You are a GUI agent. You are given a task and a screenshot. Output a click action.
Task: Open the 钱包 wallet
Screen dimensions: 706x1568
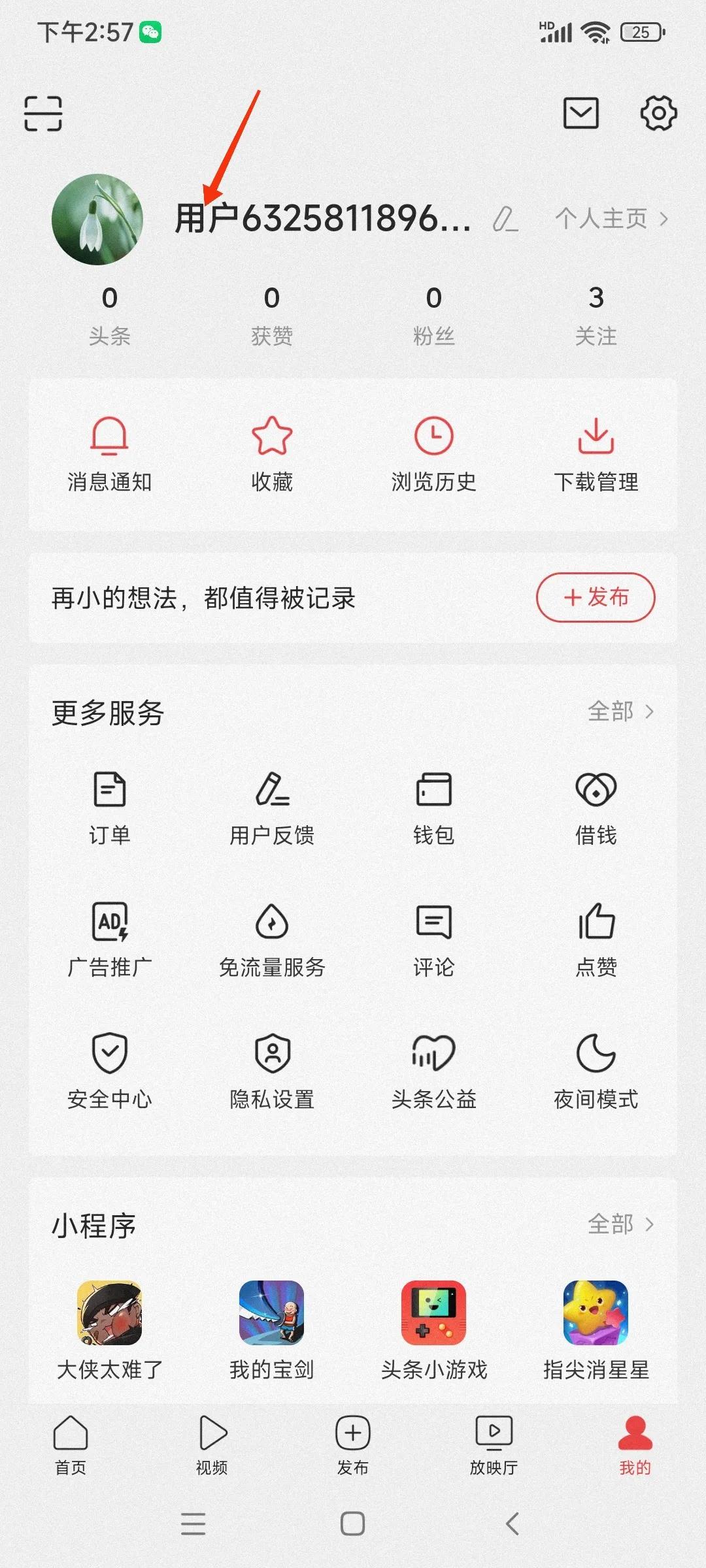tap(434, 807)
